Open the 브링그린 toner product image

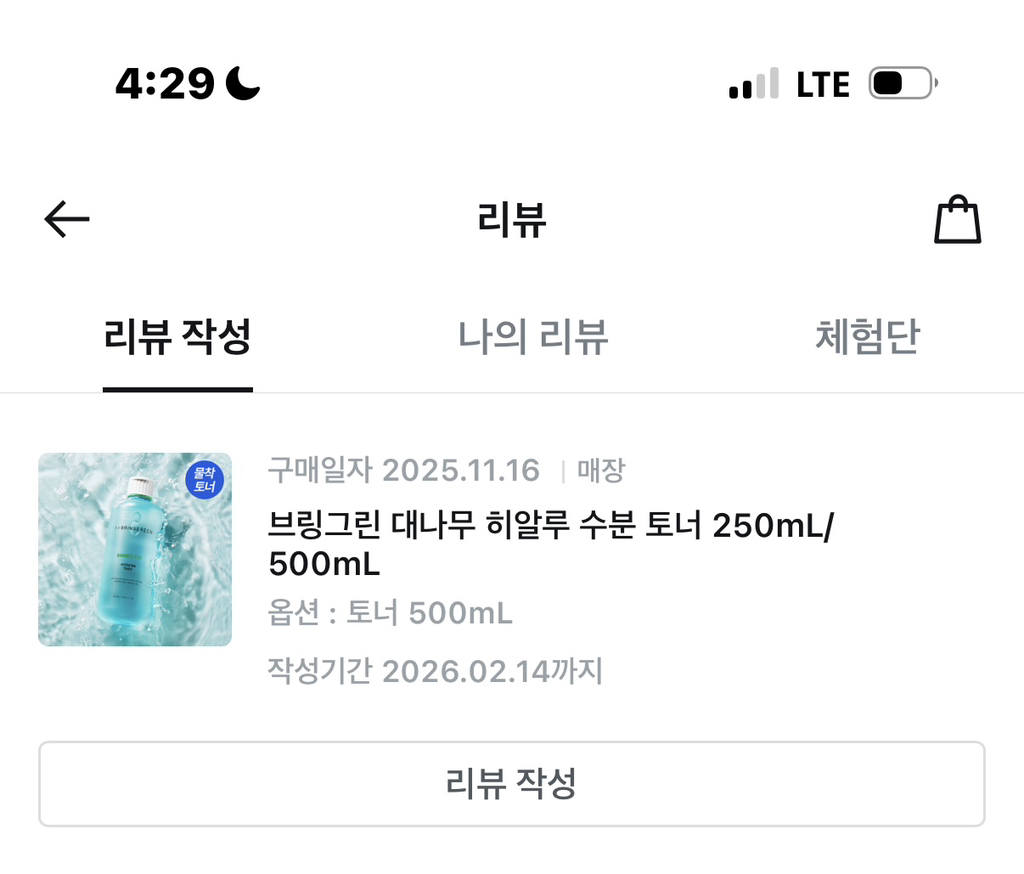[x=135, y=549]
